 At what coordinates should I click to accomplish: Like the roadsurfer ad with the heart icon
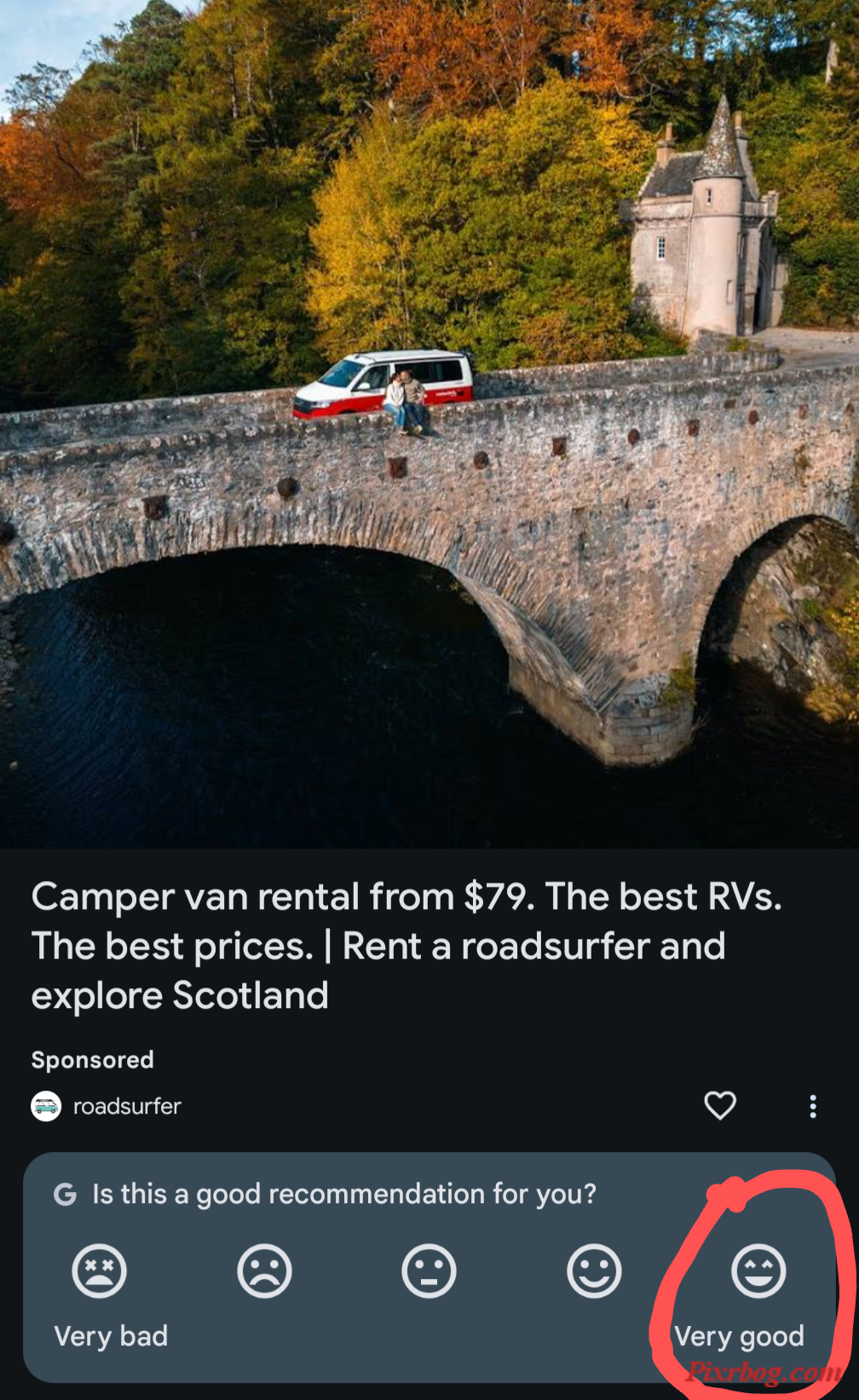click(720, 1105)
